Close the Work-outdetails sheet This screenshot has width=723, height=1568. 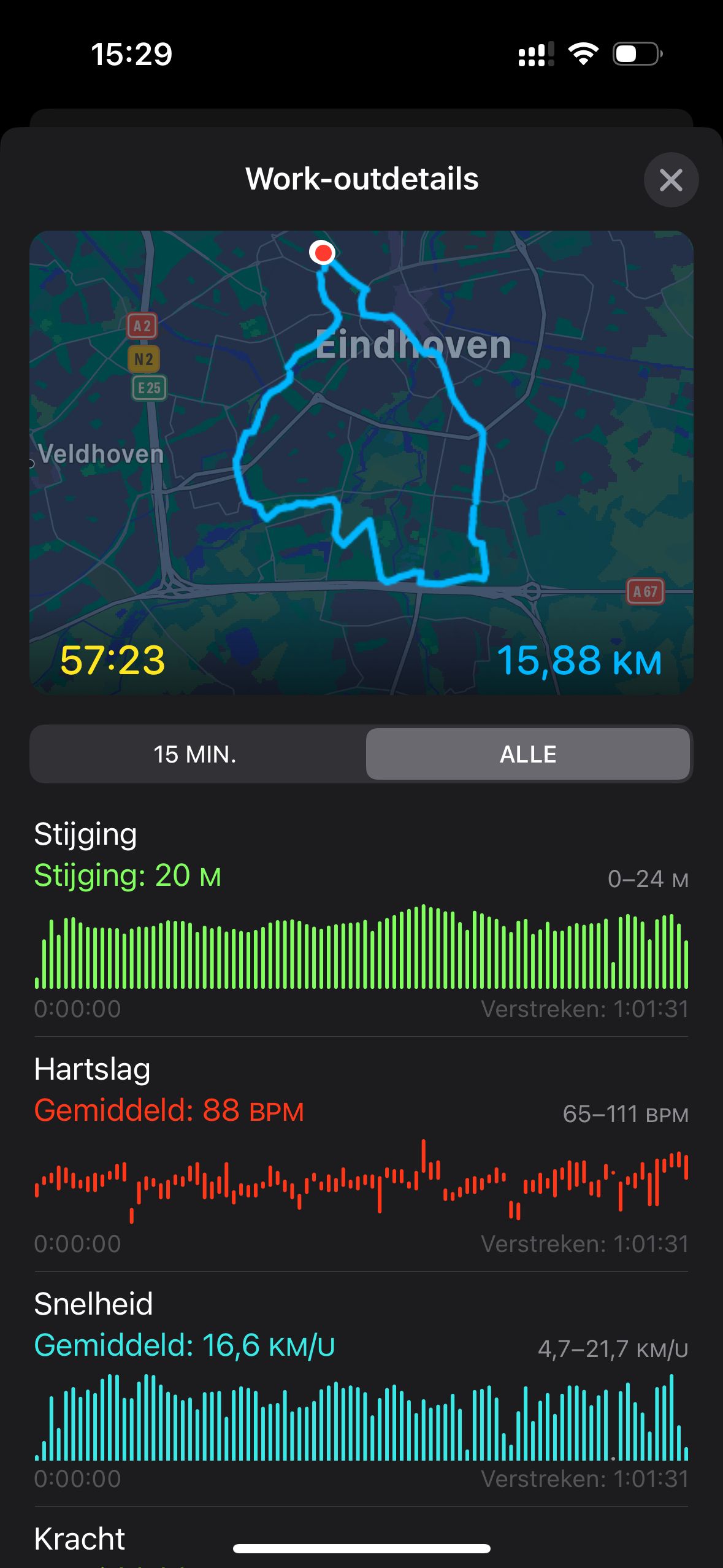click(671, 180)
